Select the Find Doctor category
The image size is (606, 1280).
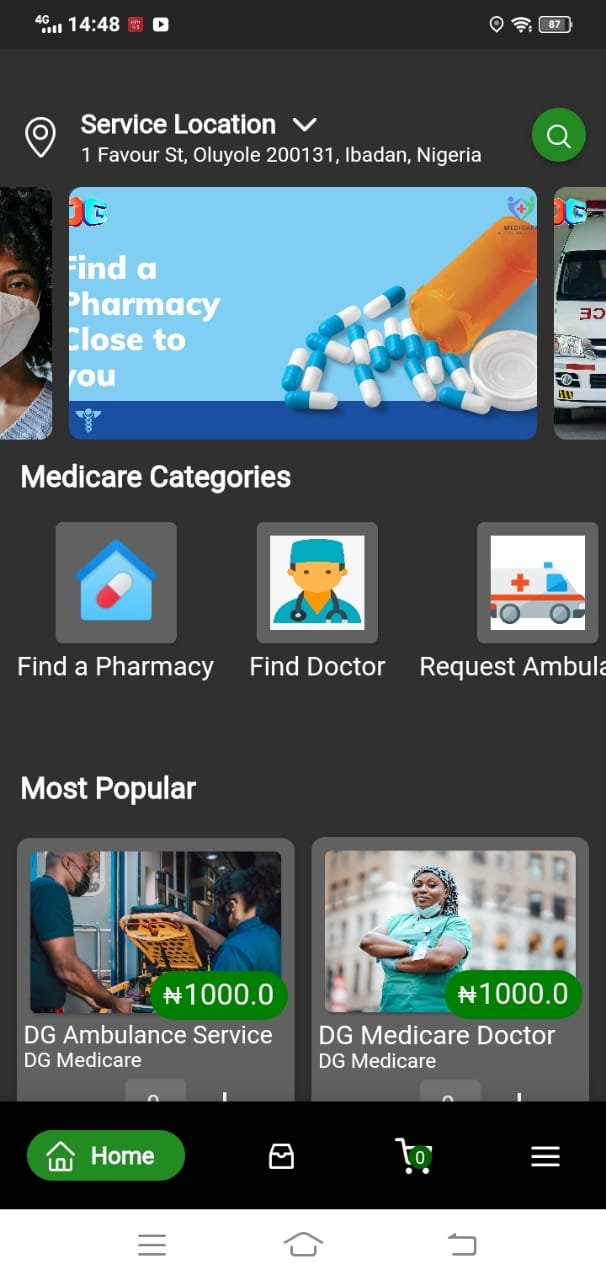tap(317, 601)
